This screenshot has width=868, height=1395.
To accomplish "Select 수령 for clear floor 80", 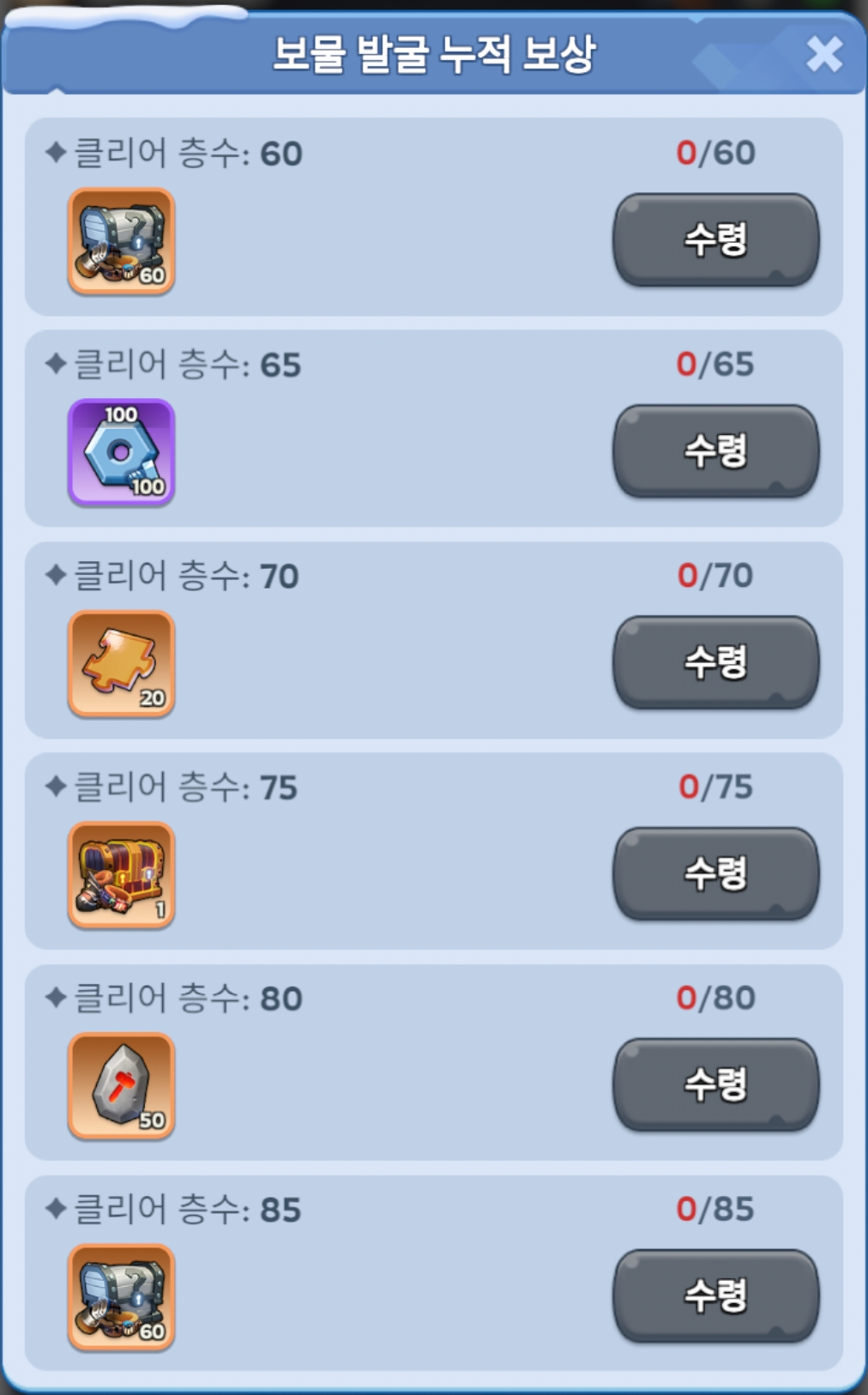I will (715, 1084).
